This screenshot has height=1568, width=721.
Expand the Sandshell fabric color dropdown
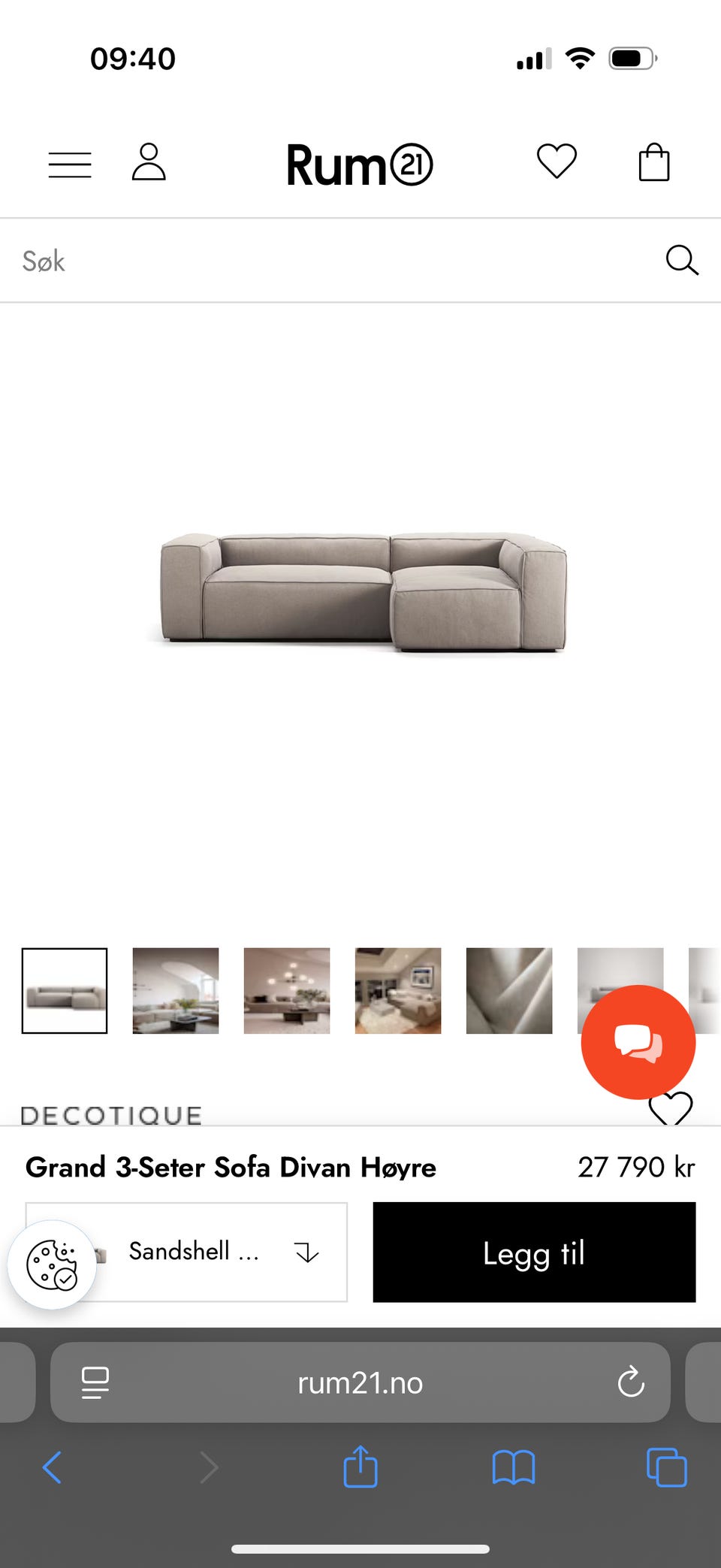tap(306, 1251)
